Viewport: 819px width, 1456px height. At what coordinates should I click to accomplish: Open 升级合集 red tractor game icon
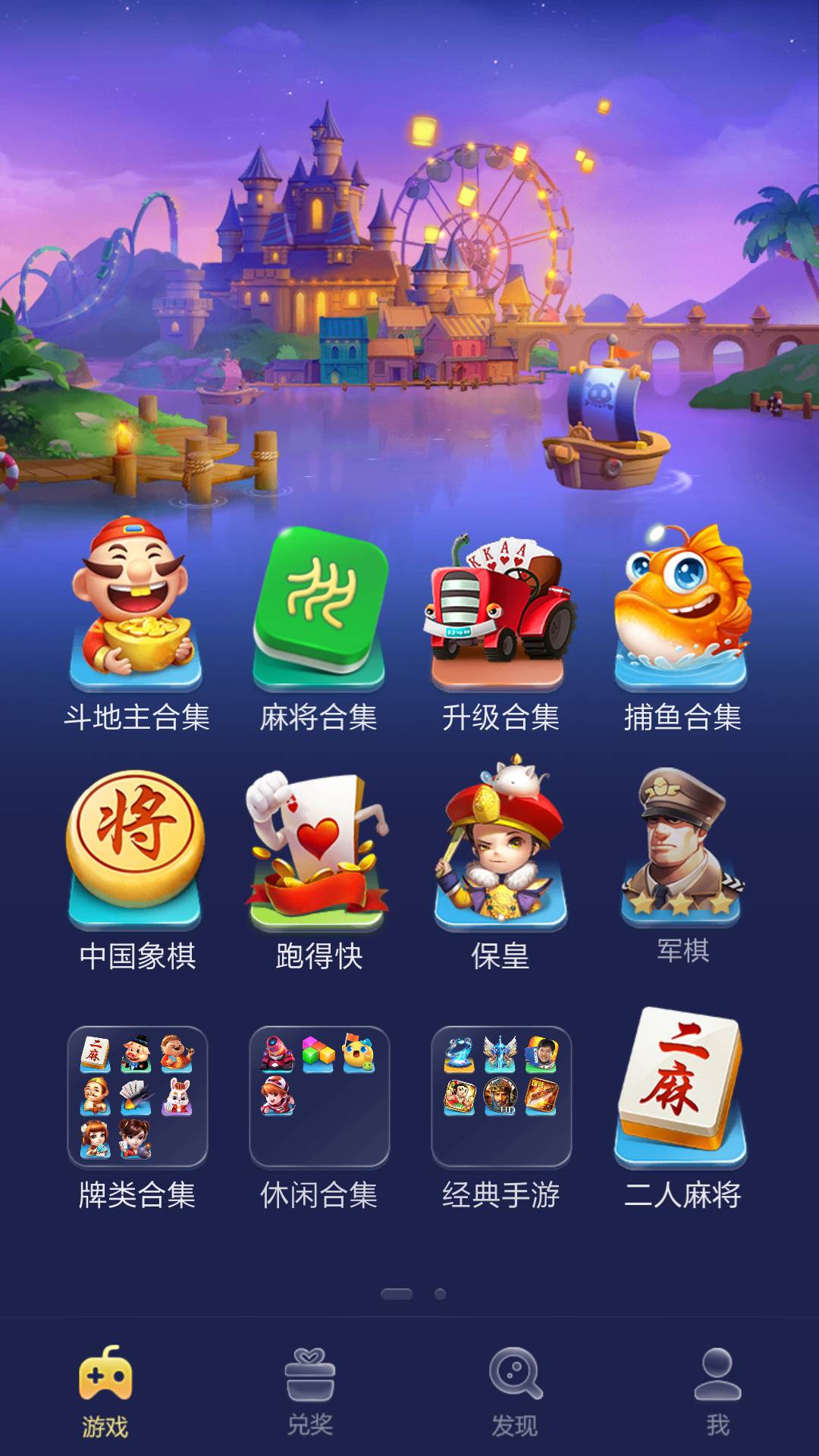click(500, 607)
